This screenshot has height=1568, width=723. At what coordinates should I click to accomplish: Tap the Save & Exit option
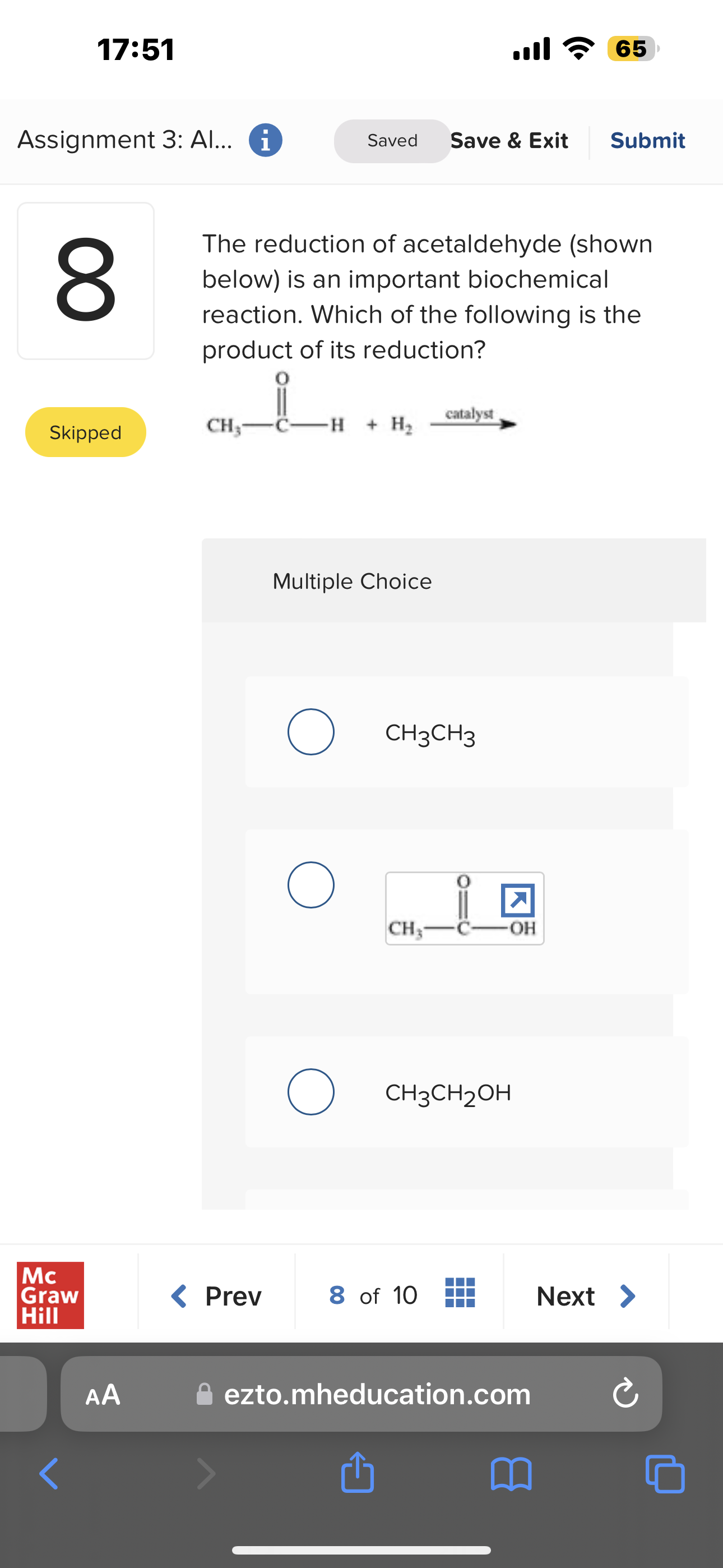point(509,140)
